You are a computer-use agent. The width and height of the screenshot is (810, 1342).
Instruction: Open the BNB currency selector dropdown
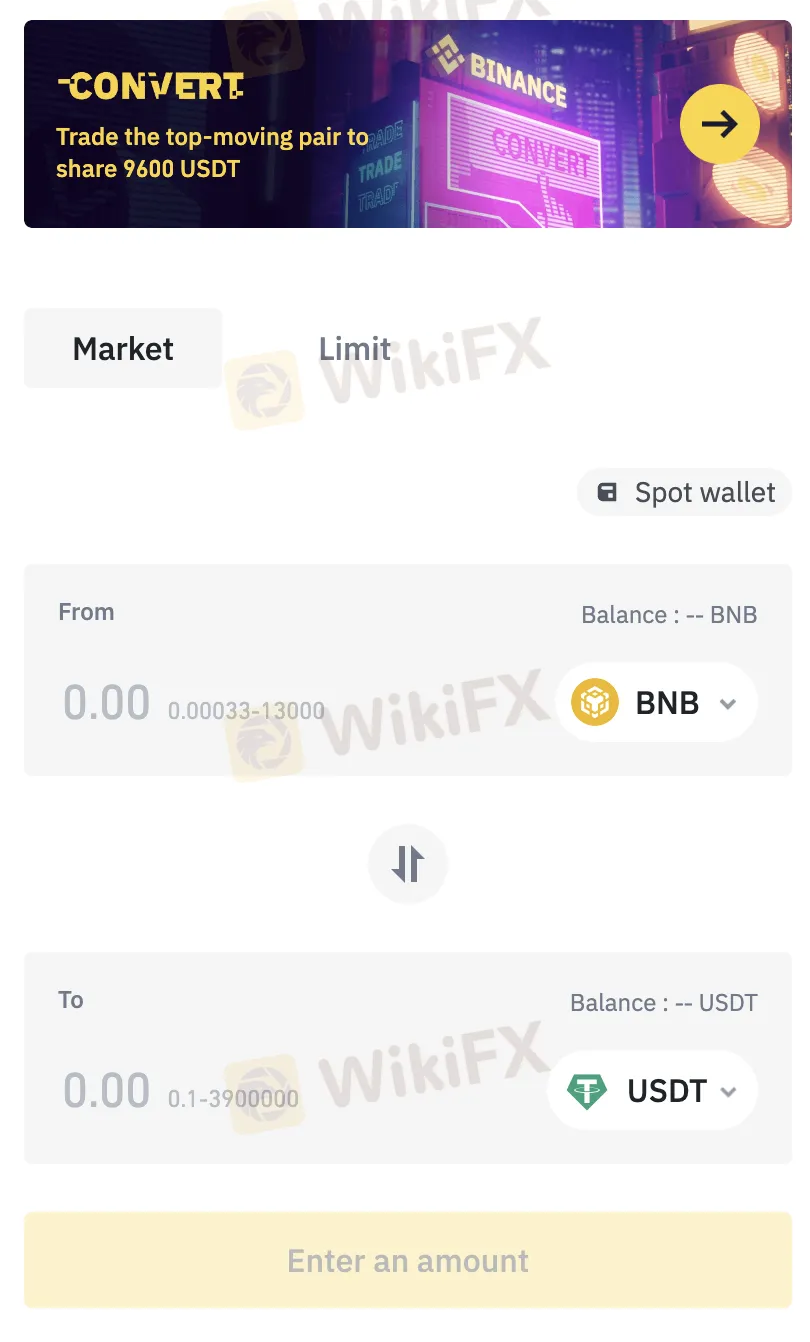coord(656,702)
